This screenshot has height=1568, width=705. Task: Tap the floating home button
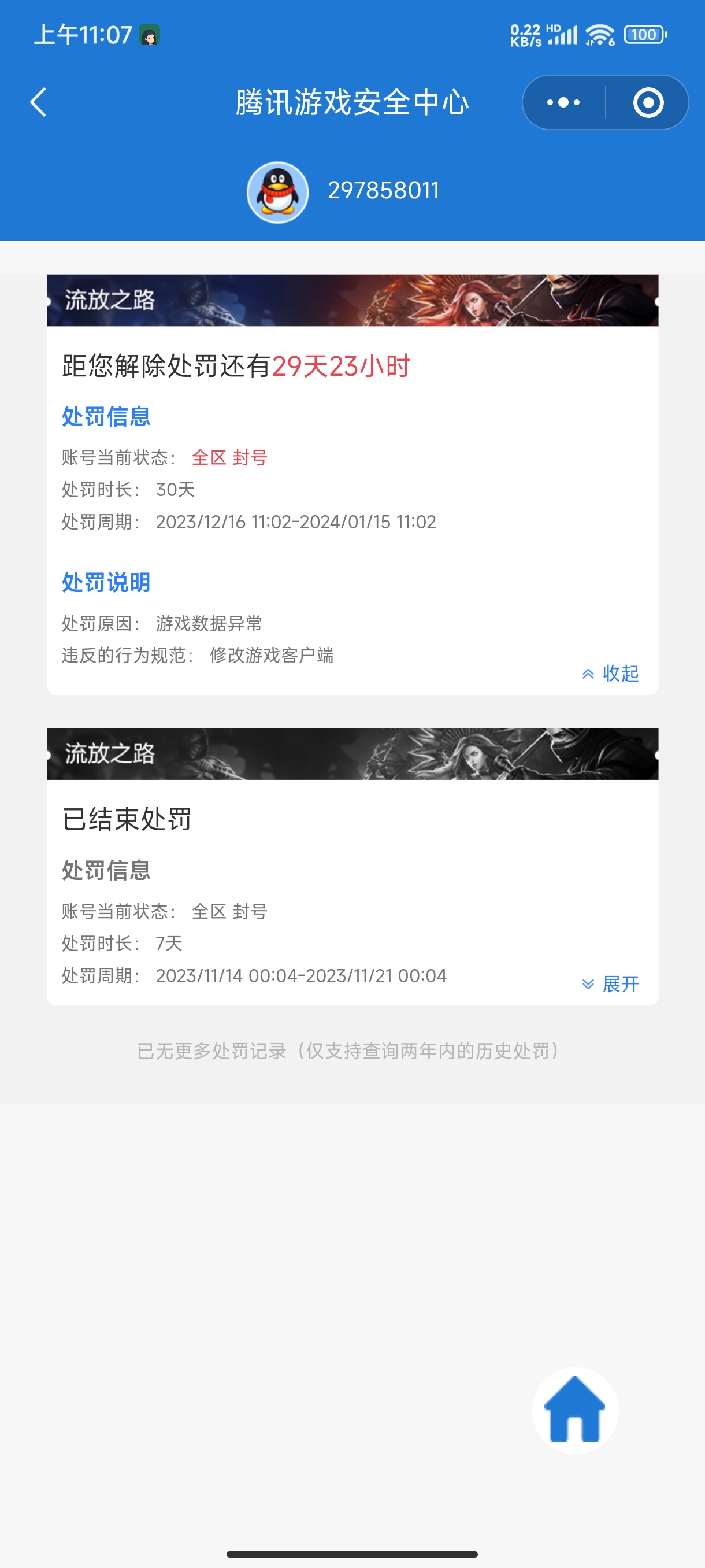pyautogui.click(x=575, y=1410)
